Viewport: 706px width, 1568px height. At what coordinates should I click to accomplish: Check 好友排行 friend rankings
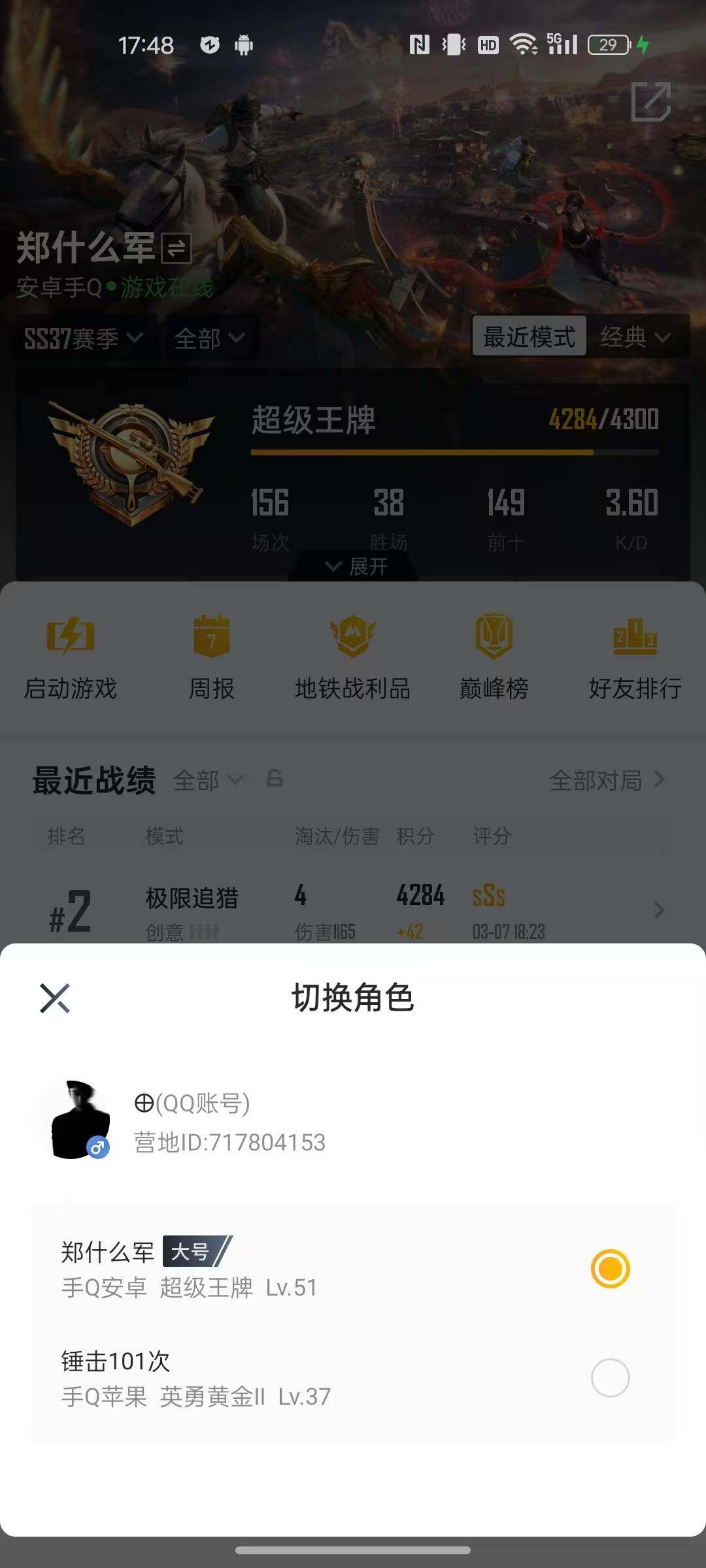[x=634, y=657]
